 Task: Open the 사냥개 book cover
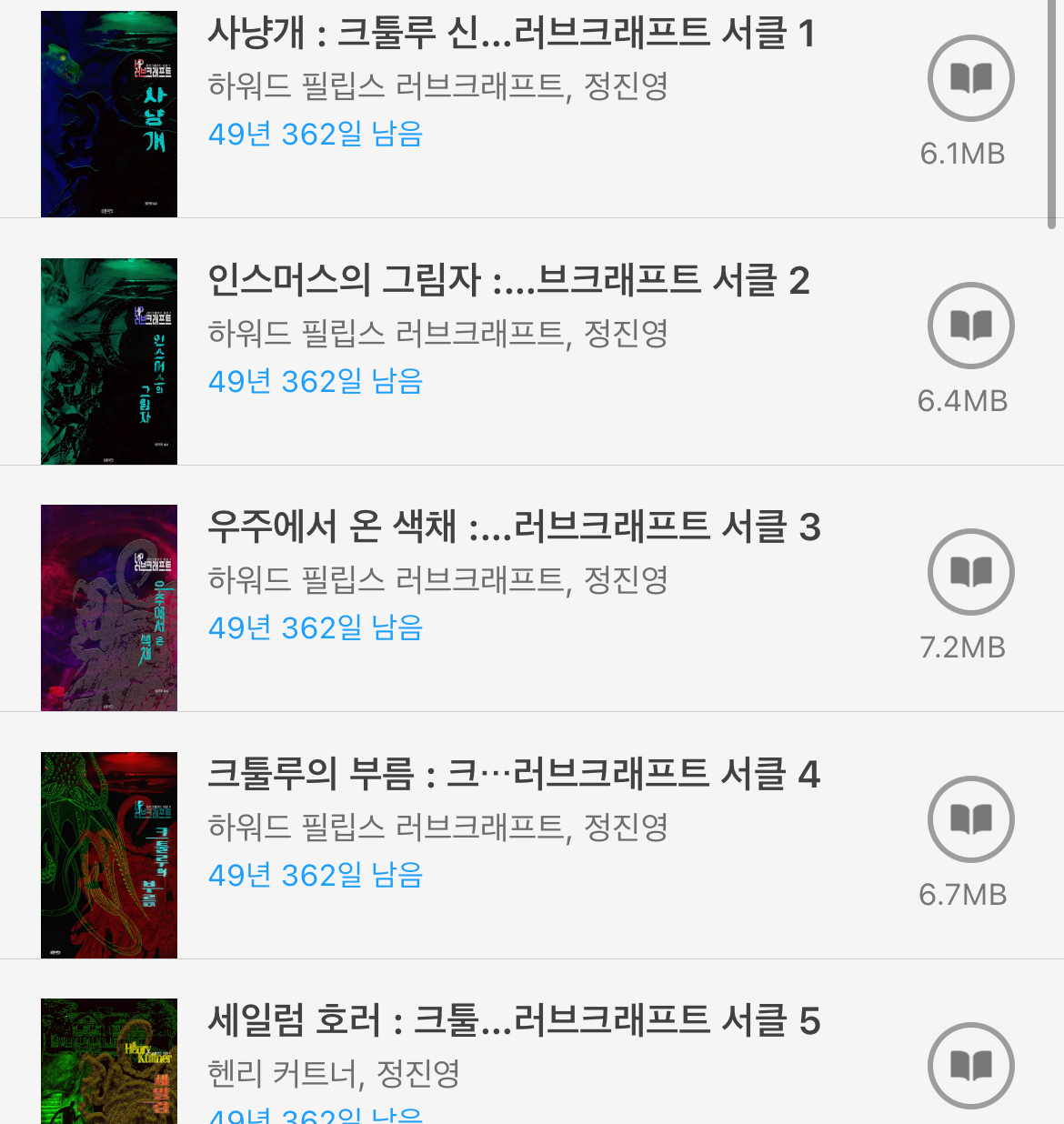(109, 114)
